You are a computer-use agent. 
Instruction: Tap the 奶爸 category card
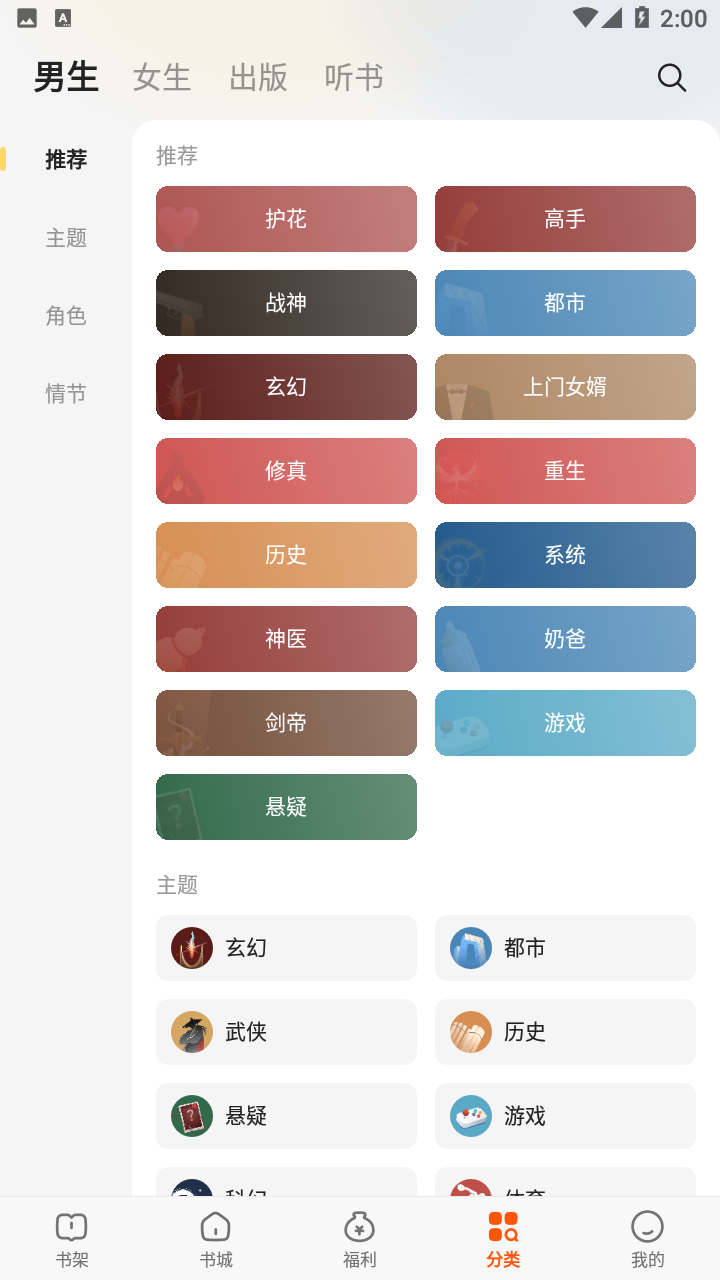pos(565,639)
